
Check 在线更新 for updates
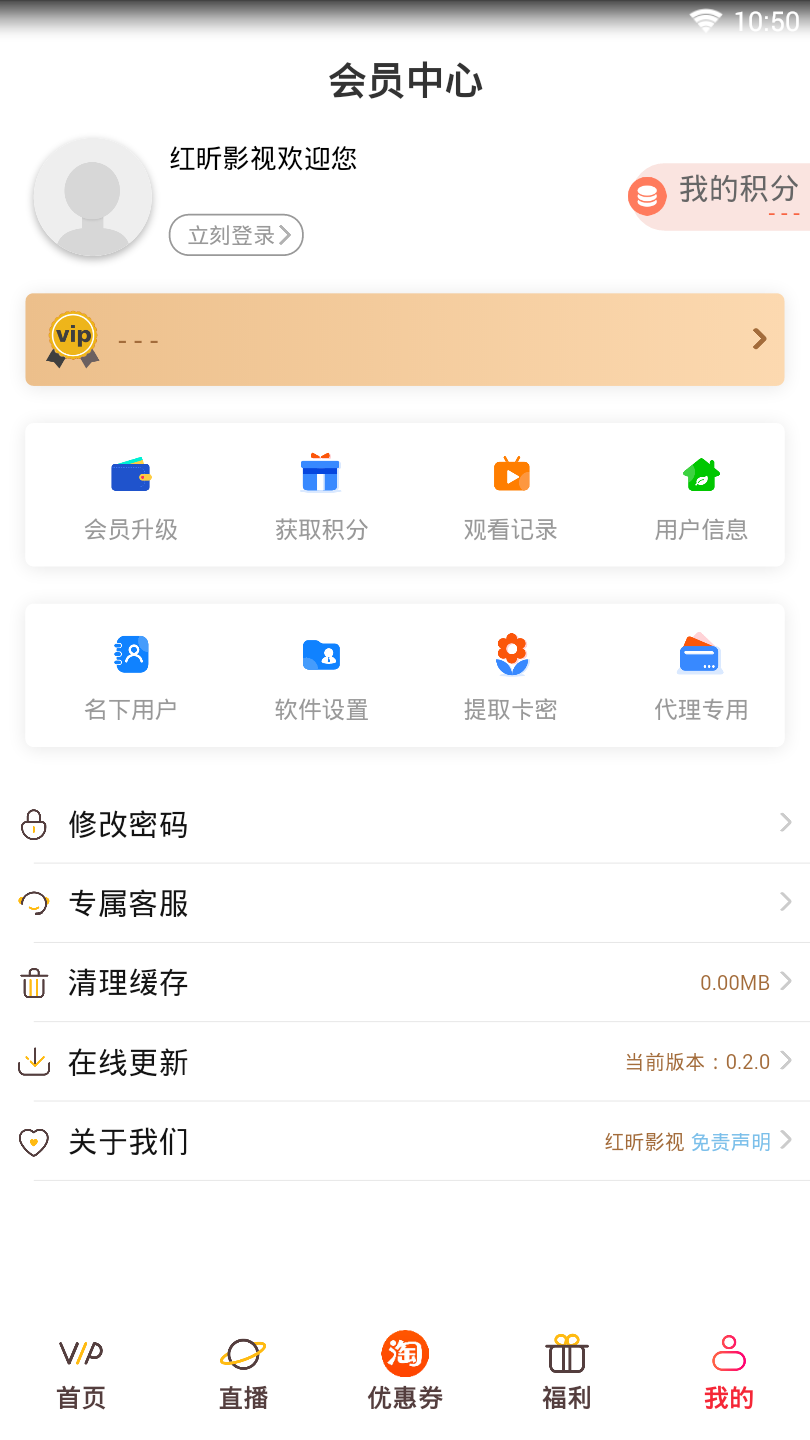pos(405,1061)
